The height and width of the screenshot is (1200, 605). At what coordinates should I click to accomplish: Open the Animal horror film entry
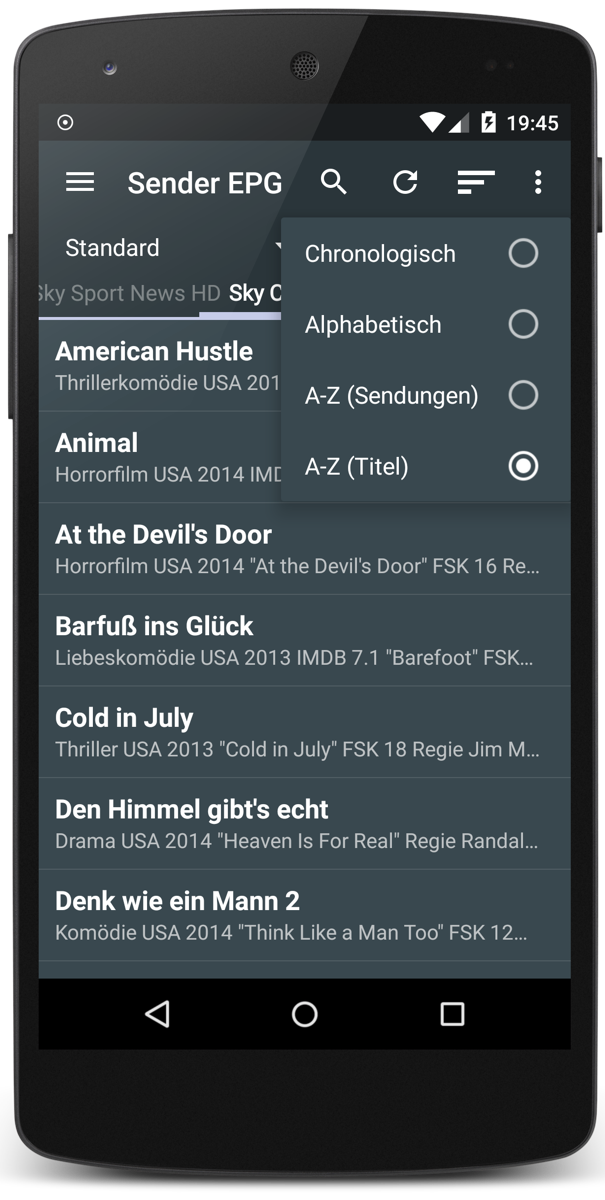click(x=160, y=457)
